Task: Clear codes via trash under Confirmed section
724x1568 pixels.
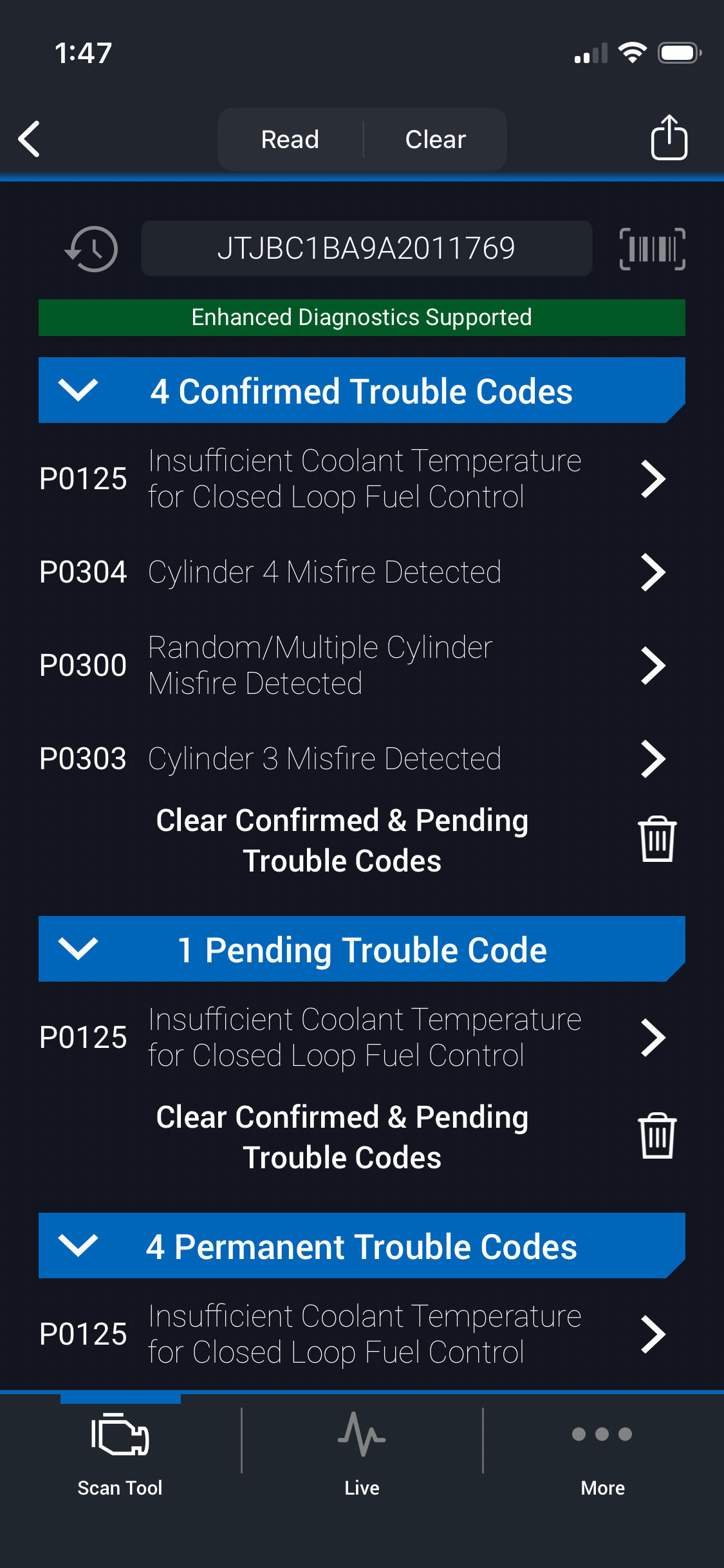Action: (x=657, y=839)
